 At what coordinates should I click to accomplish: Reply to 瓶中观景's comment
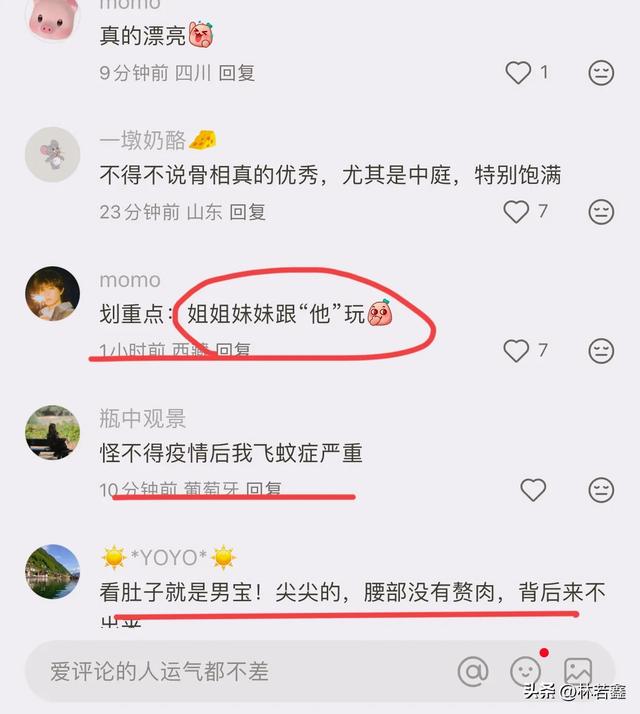264,490
